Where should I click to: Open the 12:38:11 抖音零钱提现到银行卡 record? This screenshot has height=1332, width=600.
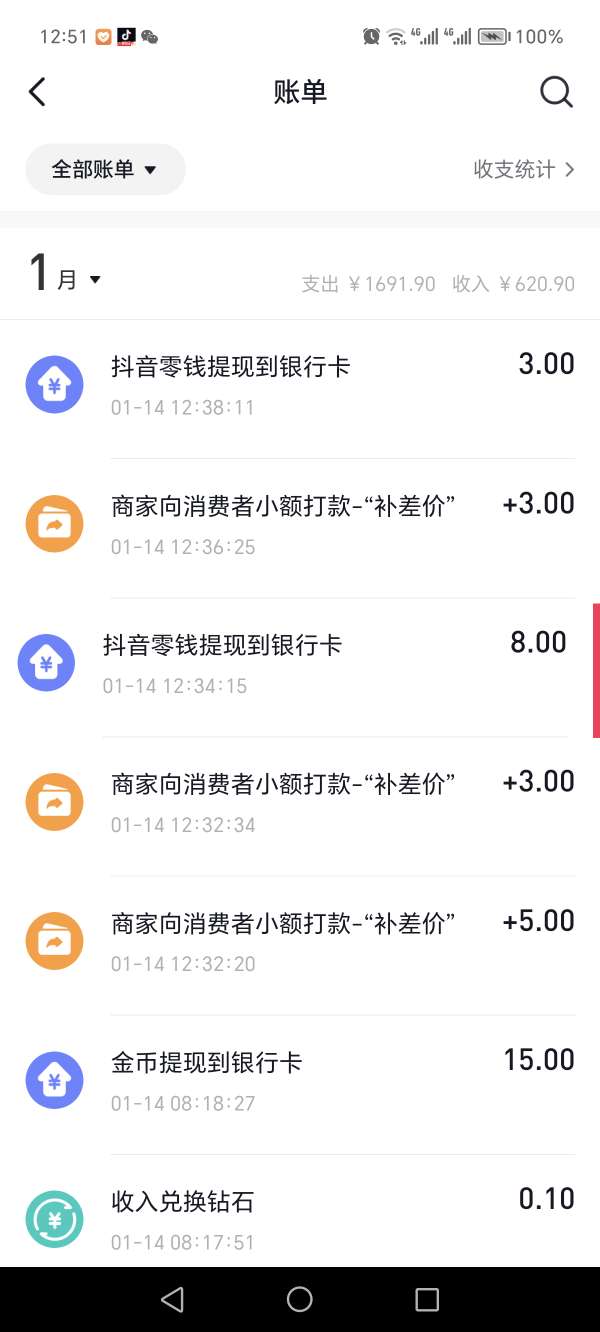coord(300,389)
